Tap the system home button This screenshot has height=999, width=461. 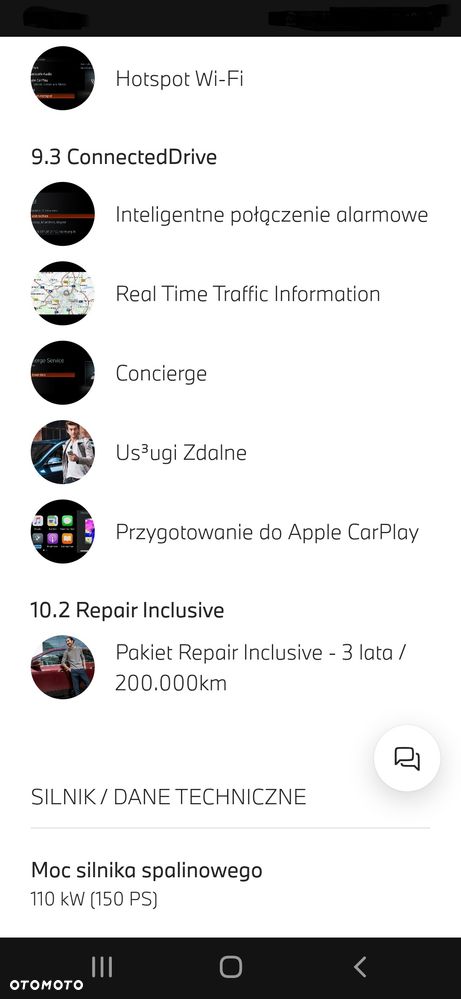[x=230, y=967]
